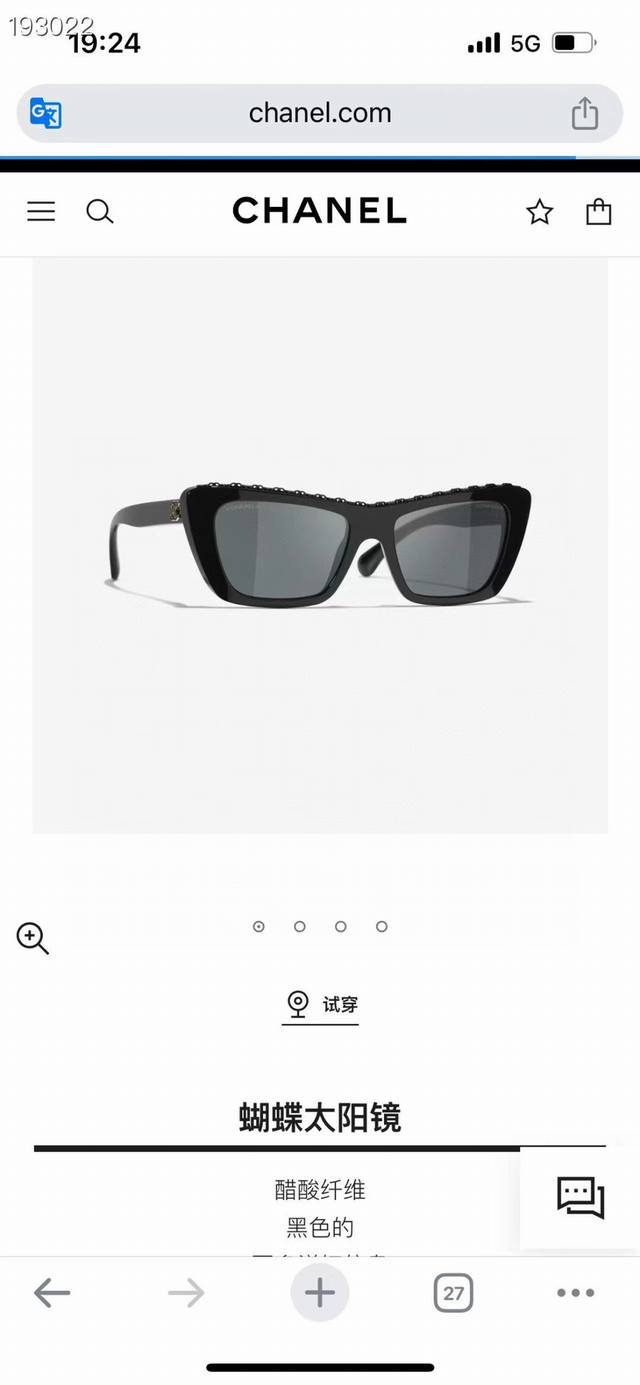Tap the translate icon in address bar
The image size is (640, 1385).
coord(46,113)
